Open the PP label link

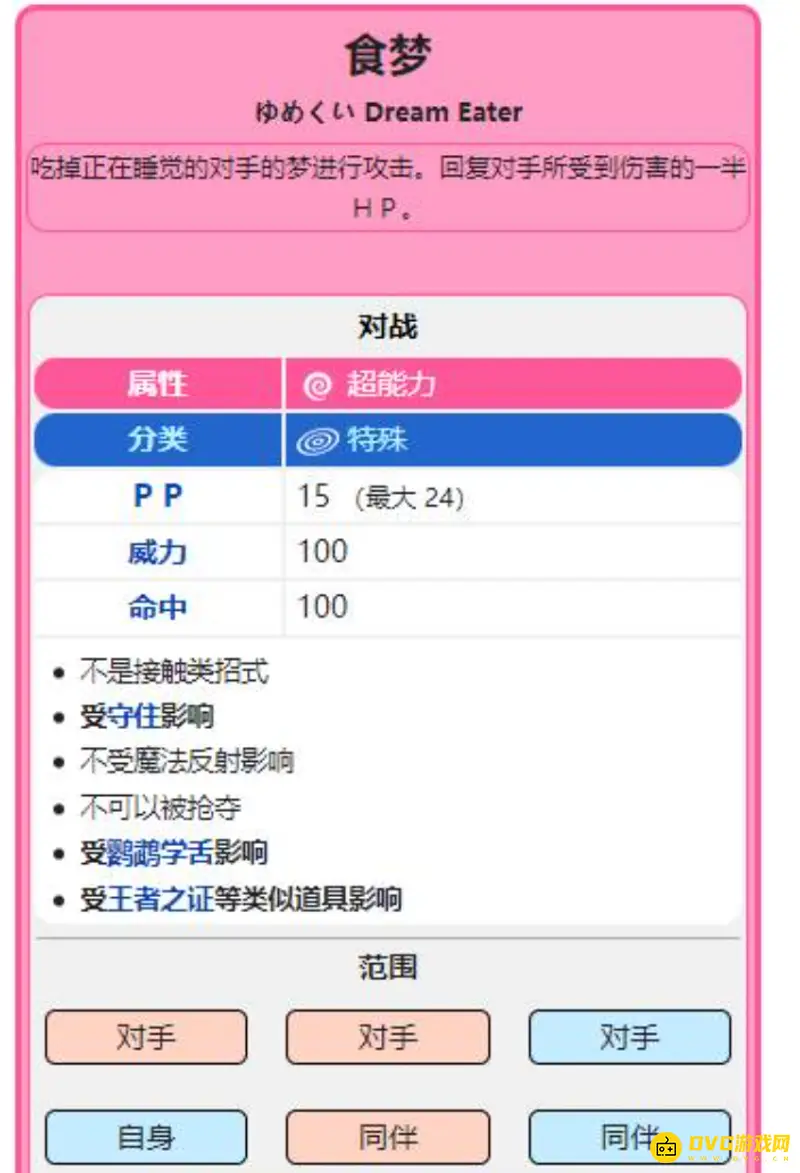tap(158, 496)
